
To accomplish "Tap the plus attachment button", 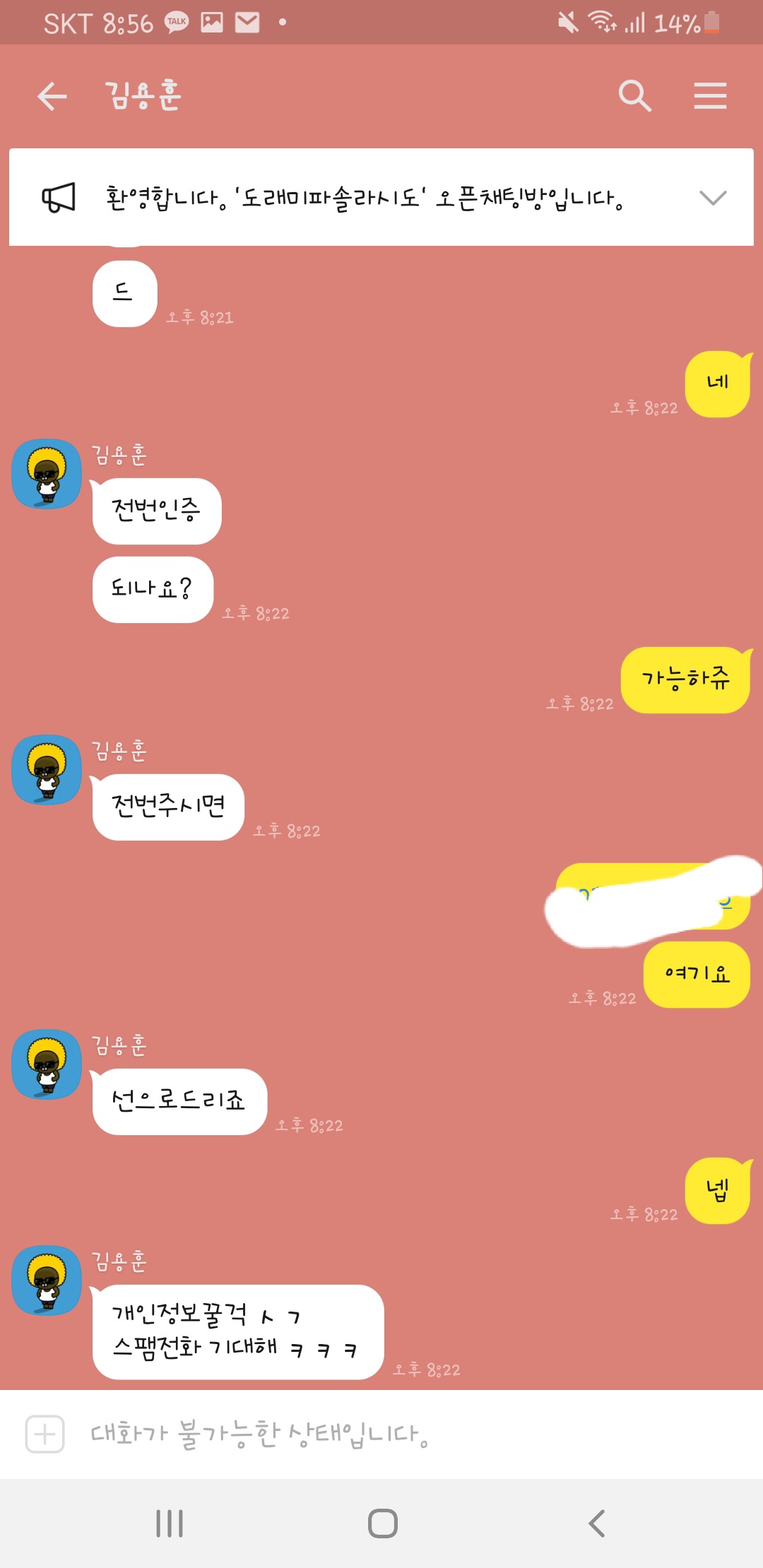I will (x=45, y=1434).
